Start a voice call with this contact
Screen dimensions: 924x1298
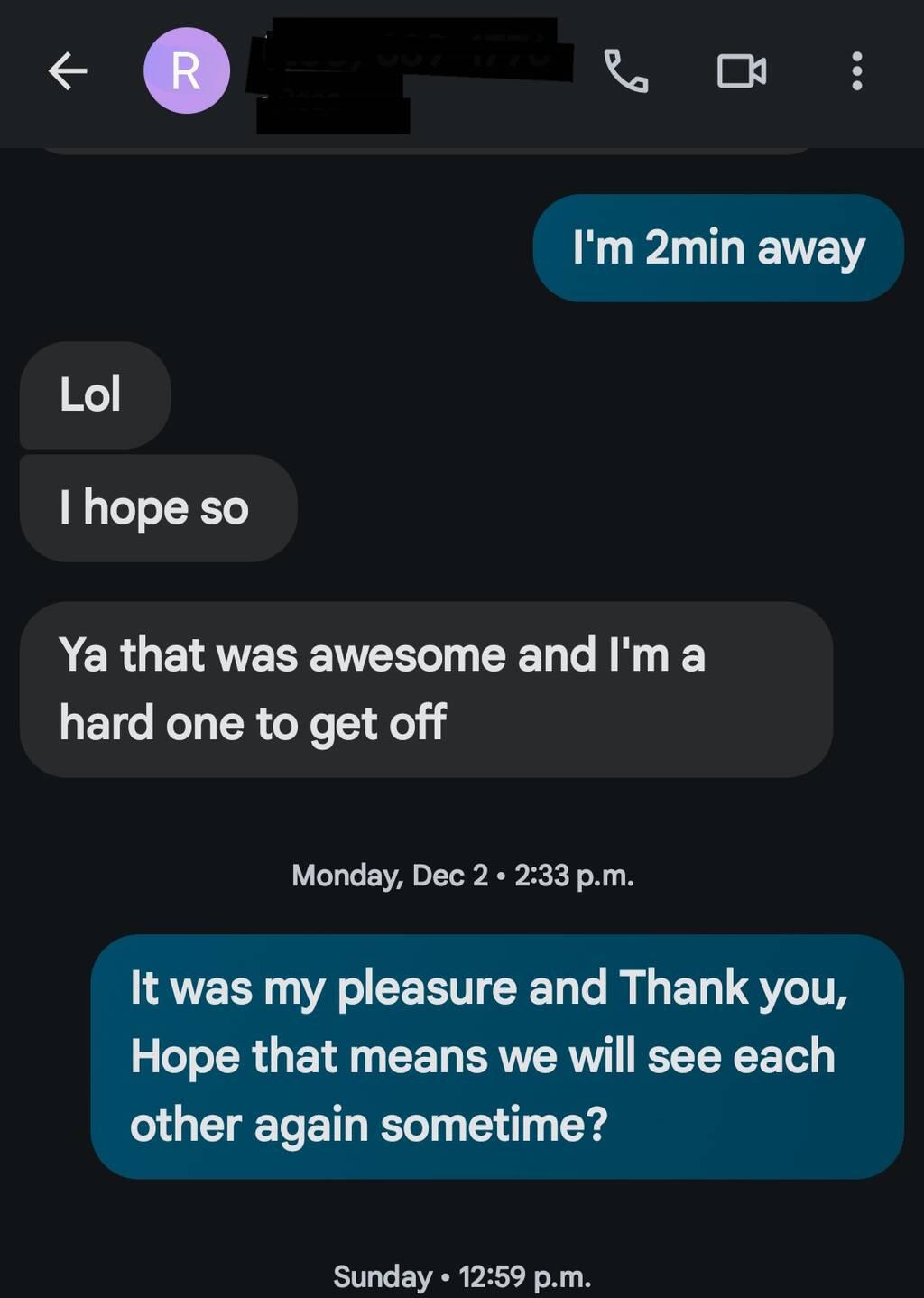[625, 70]
